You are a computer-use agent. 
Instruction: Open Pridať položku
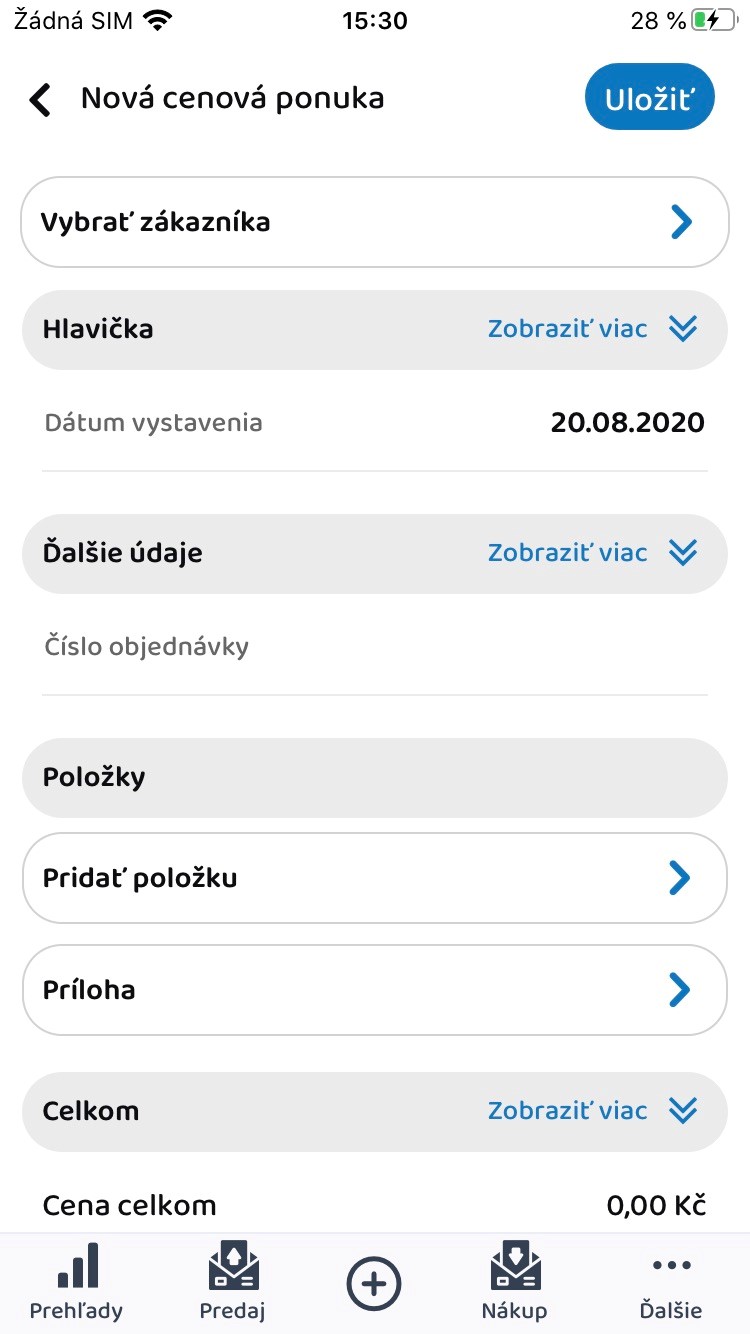coord(375,878)
